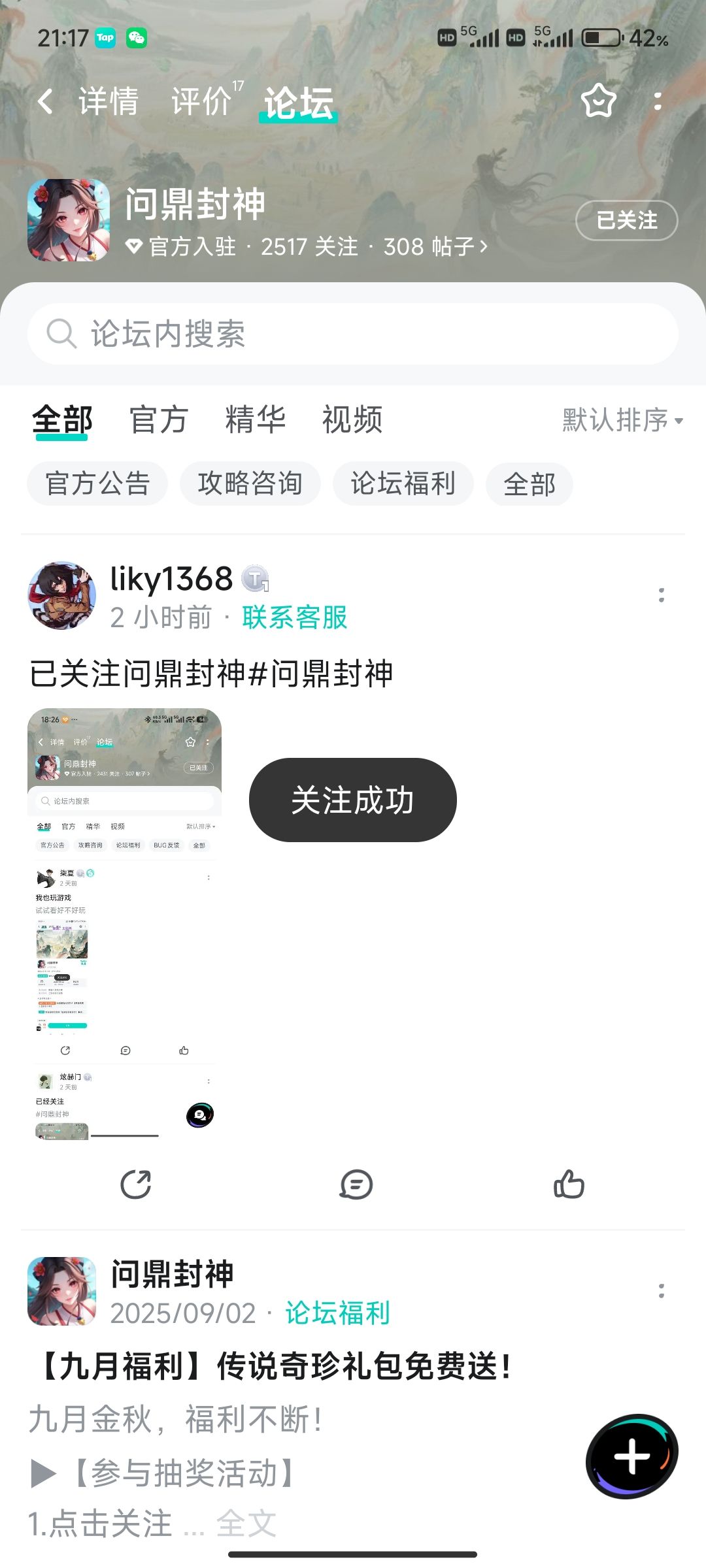Tap the 已关注 button to unfollow

point(626,220)
